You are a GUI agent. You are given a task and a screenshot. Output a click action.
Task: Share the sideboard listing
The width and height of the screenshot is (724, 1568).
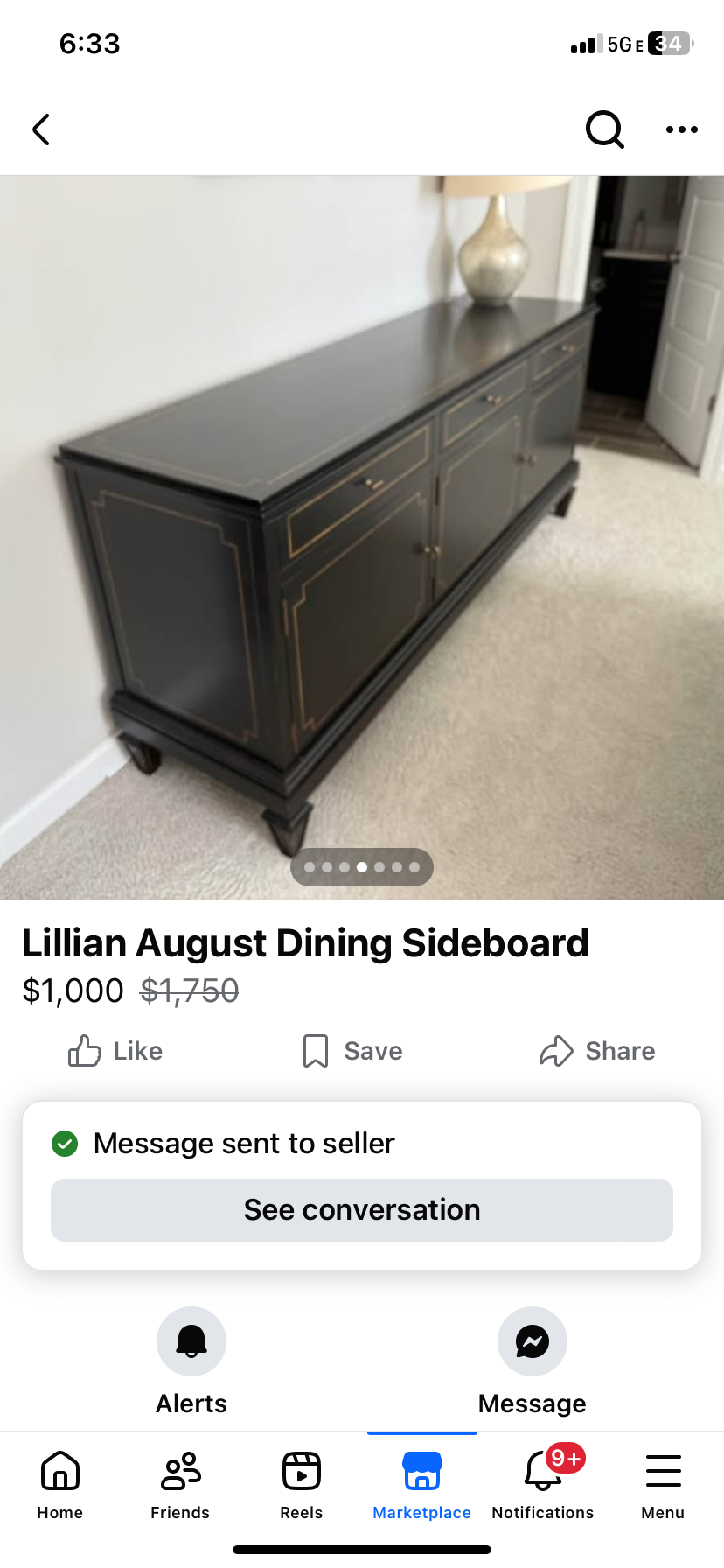[x=597, y=1051]
